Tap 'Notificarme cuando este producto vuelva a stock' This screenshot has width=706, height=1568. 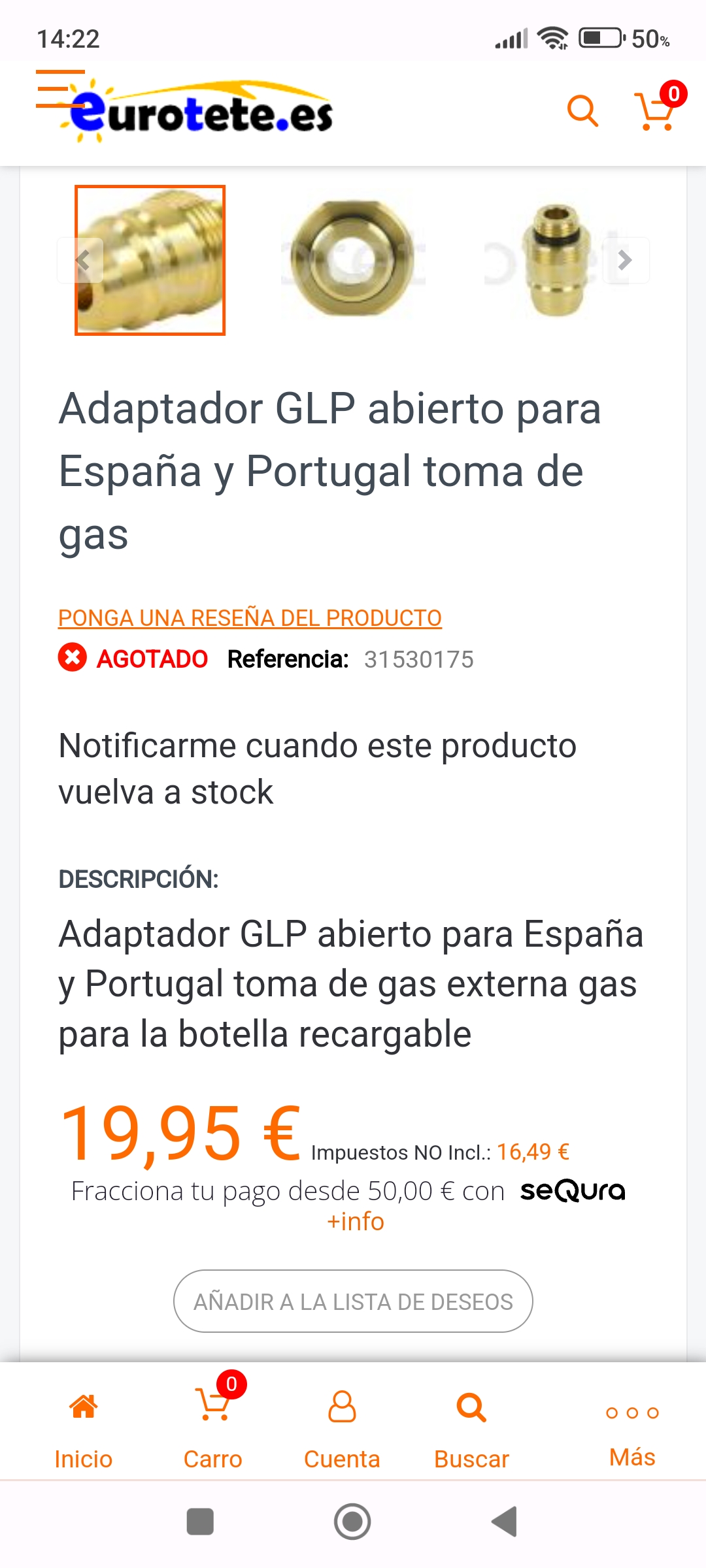coord(317,768)
